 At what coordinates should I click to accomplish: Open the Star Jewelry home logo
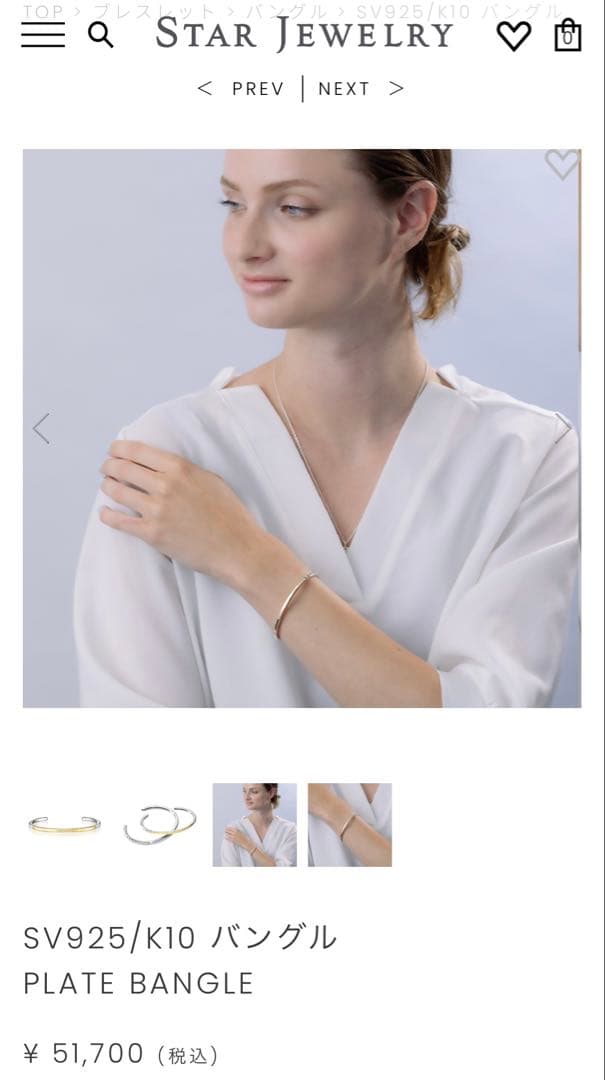[304, 35]
